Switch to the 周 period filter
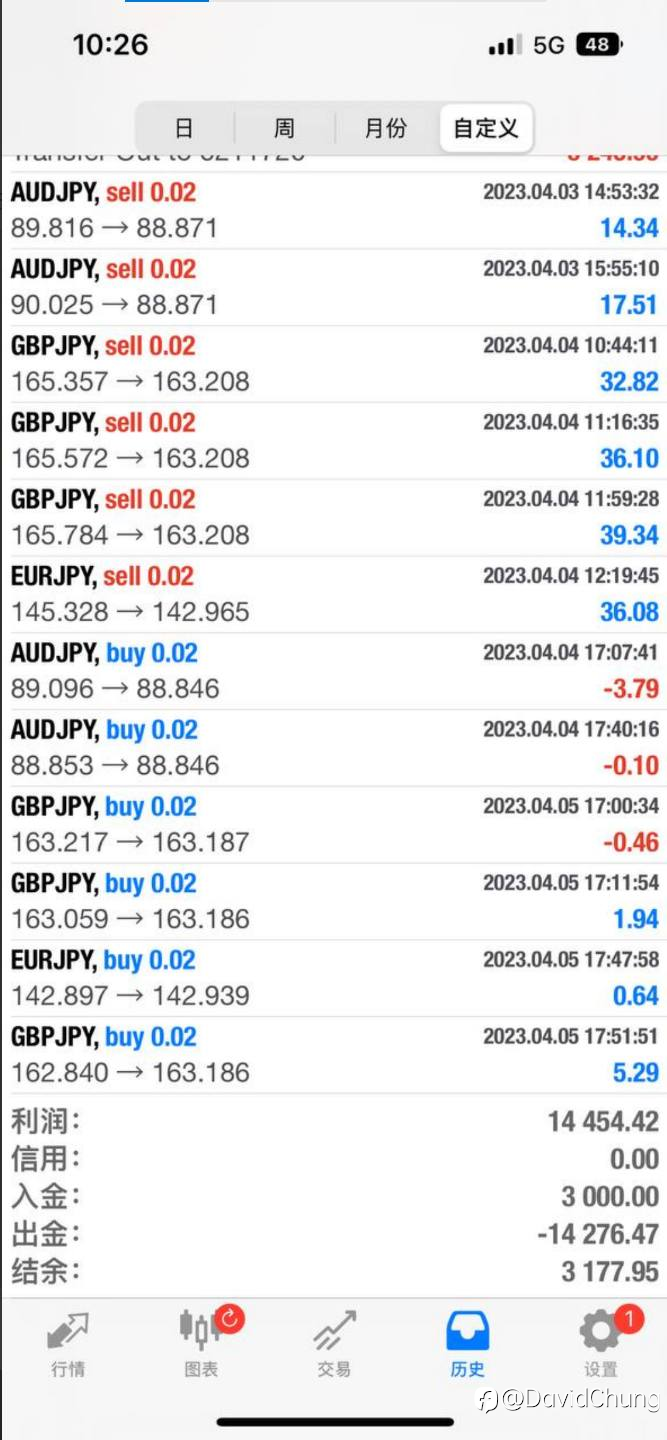The image size is (667, 1440). coord(285,128)
